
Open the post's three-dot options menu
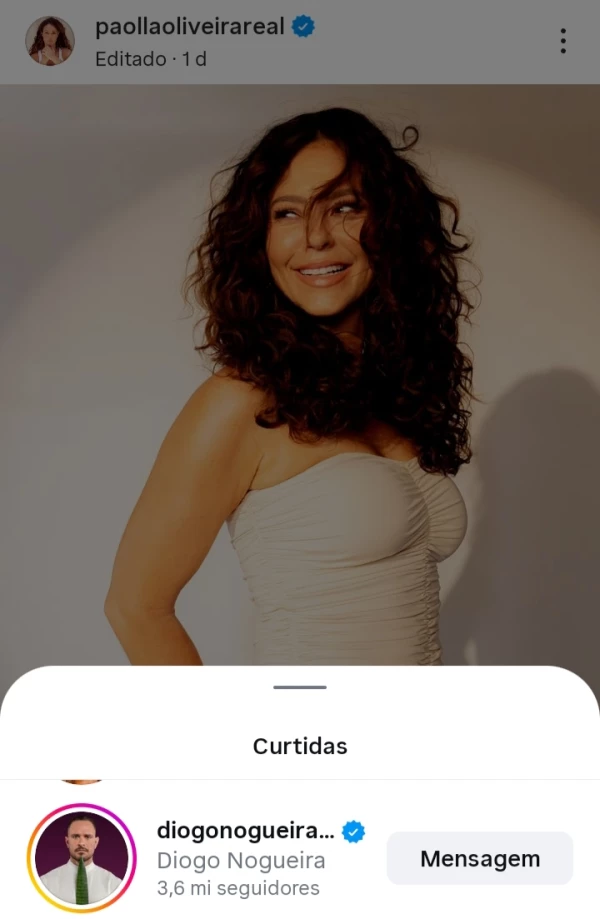pos(563,41)
